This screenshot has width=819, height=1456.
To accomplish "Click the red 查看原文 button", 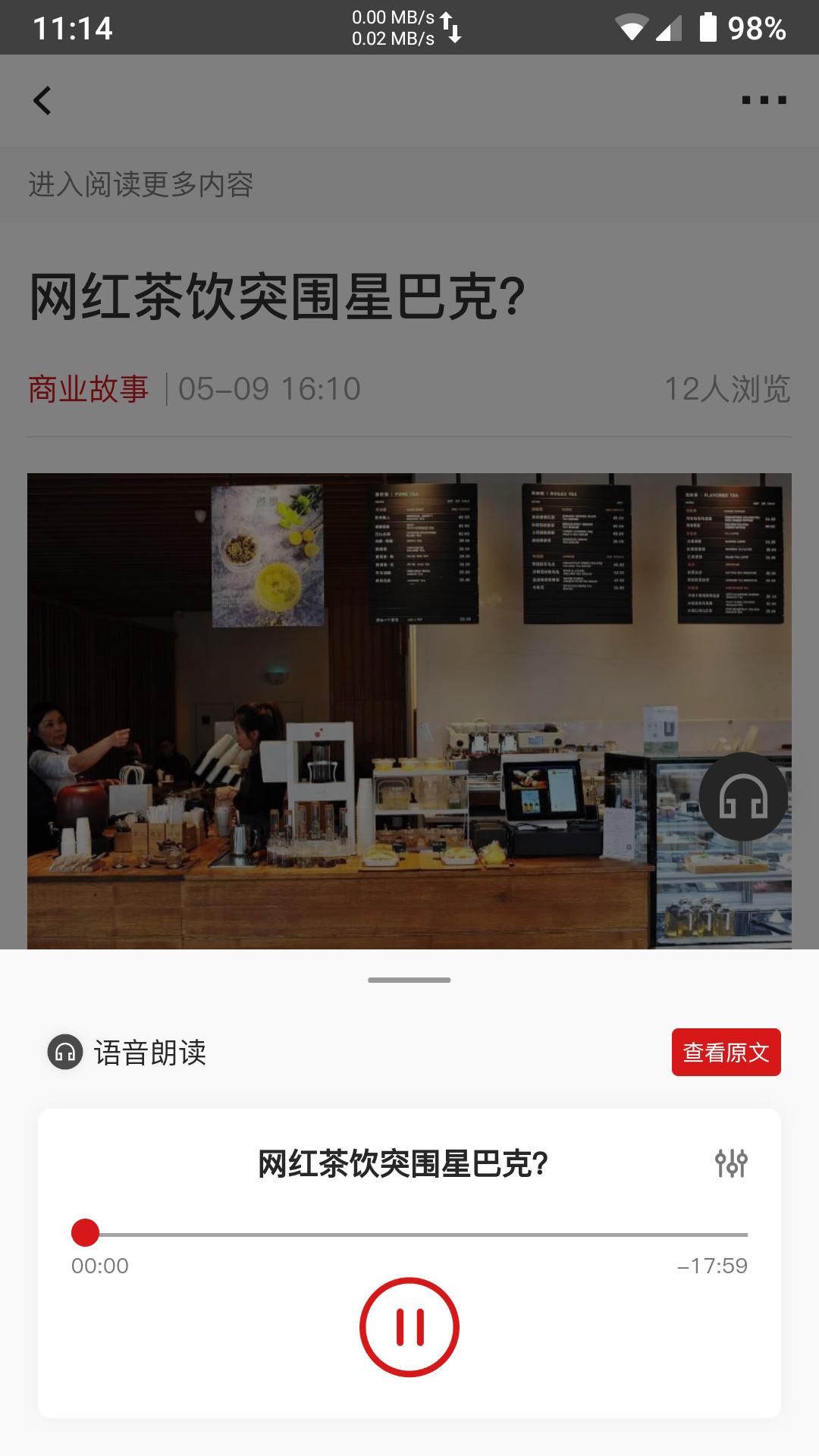I will click(x=726, y=1053).
